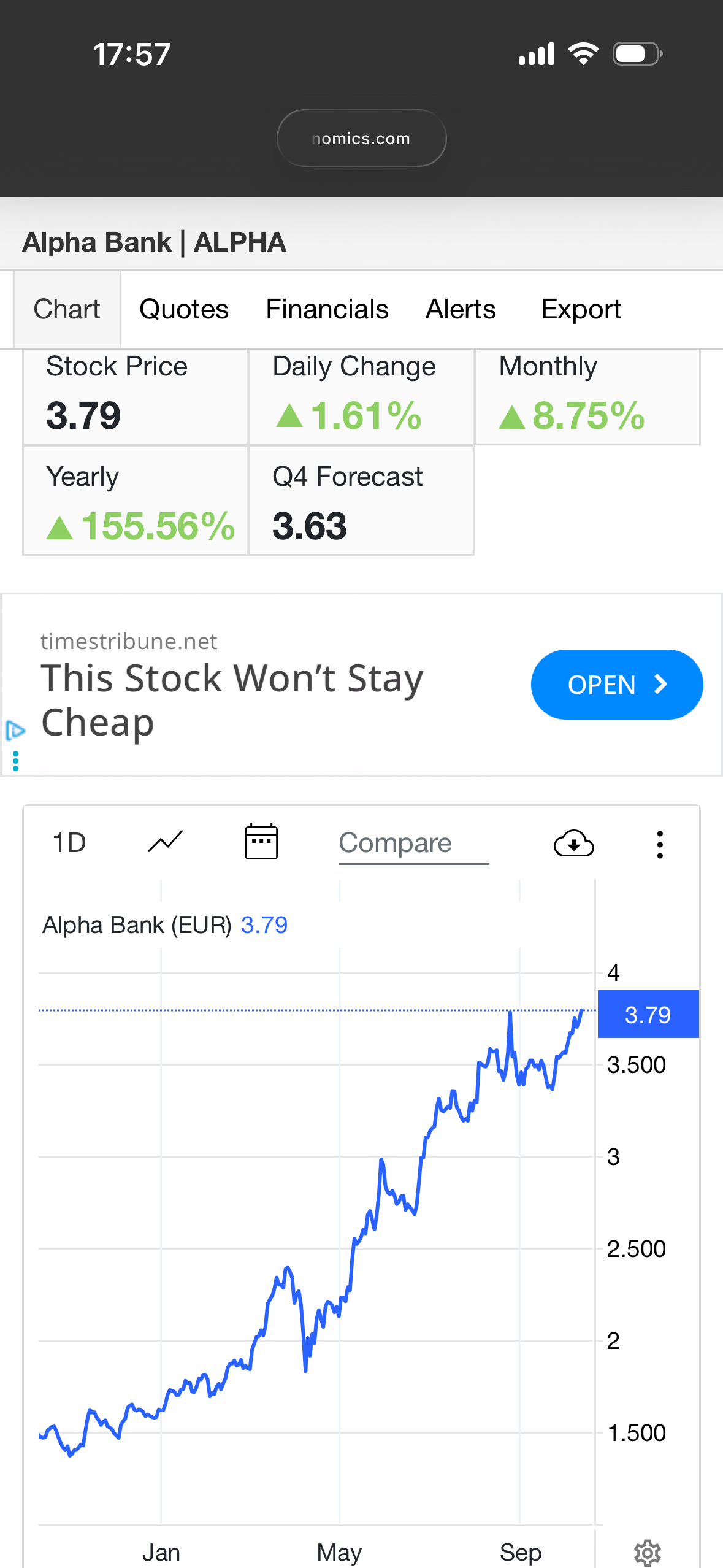Switch to the Quotes tab

tap(183, 309)
